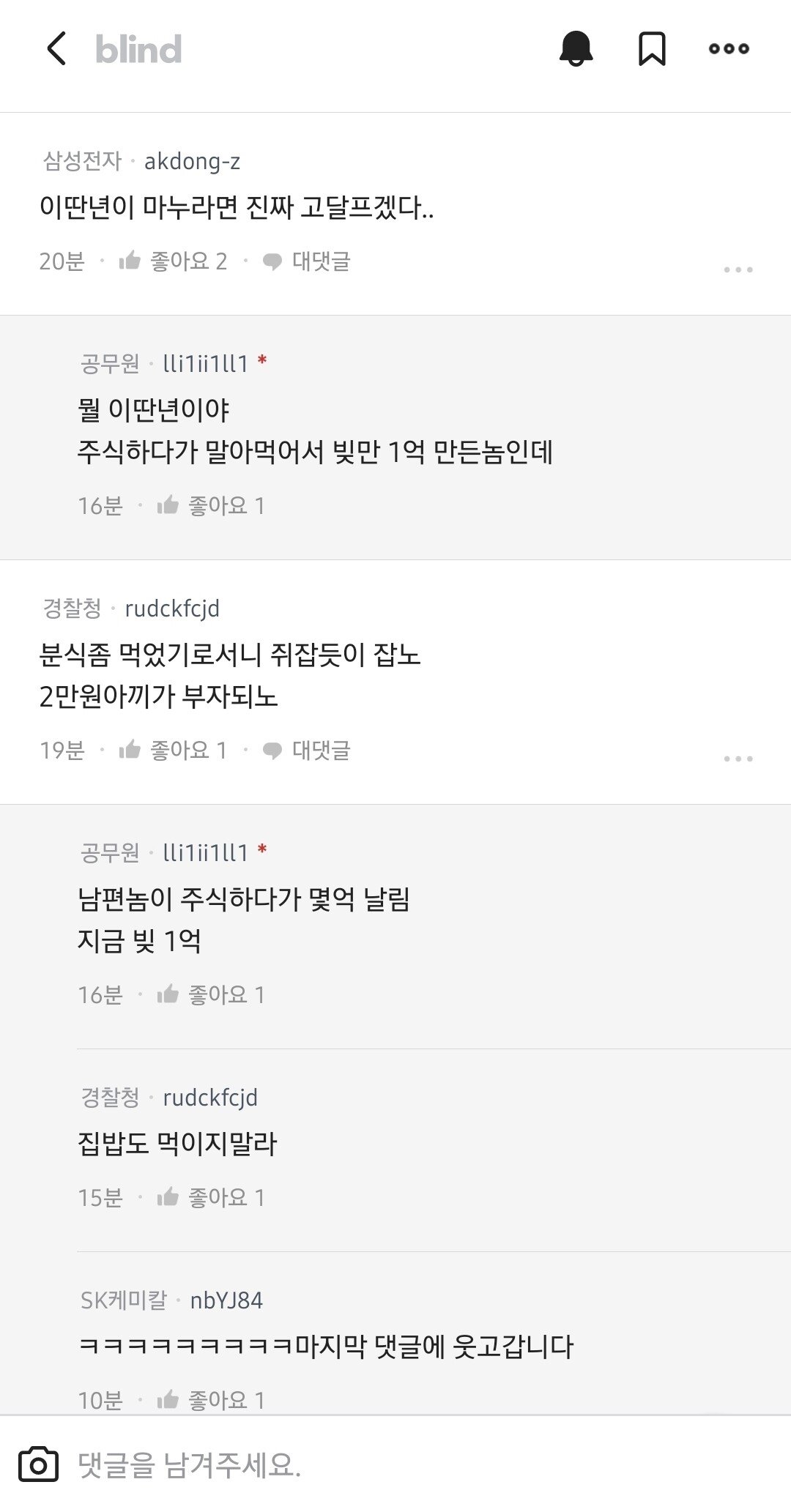Click the red asterisk next to lli1ii1ll1

[264, 362]
